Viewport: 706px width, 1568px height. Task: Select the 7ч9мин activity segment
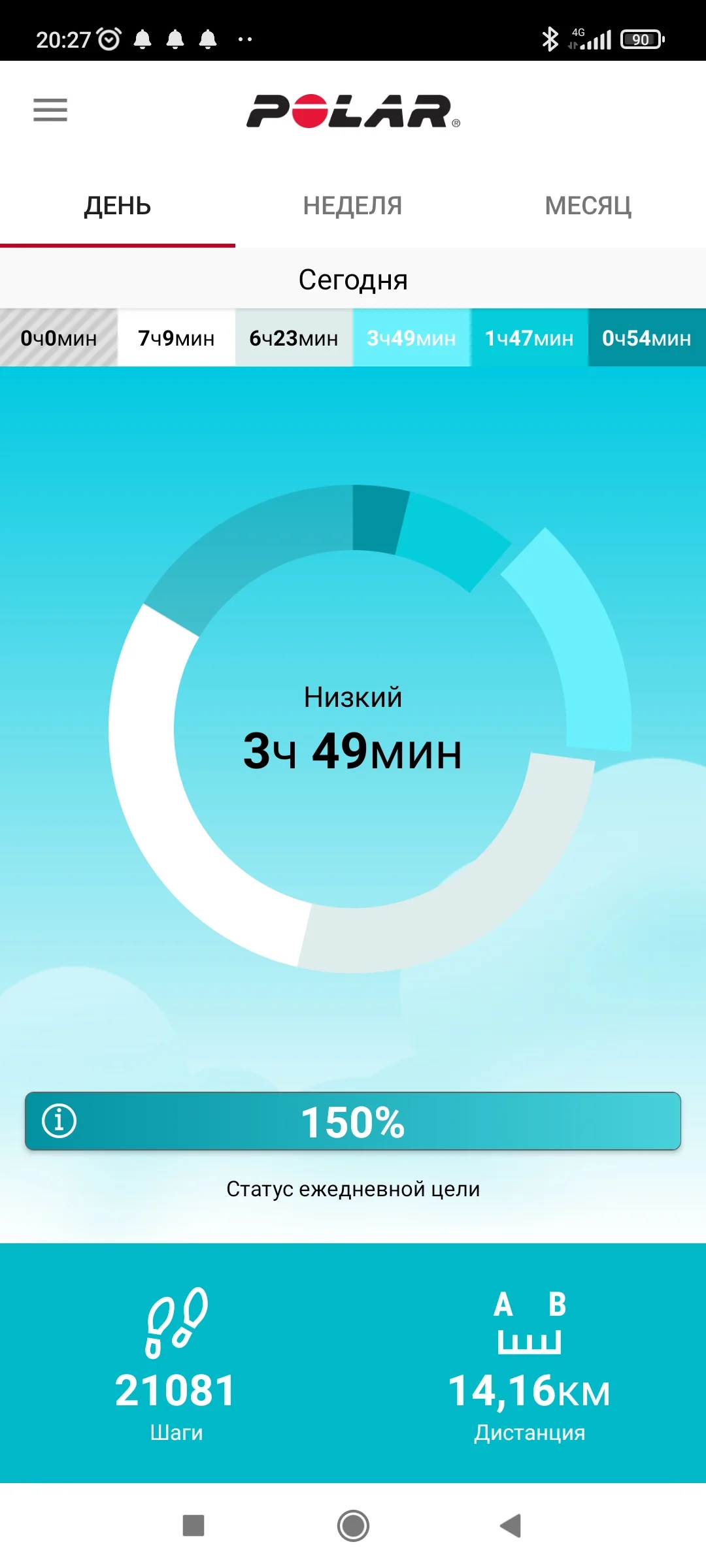(x=176, y=338)
